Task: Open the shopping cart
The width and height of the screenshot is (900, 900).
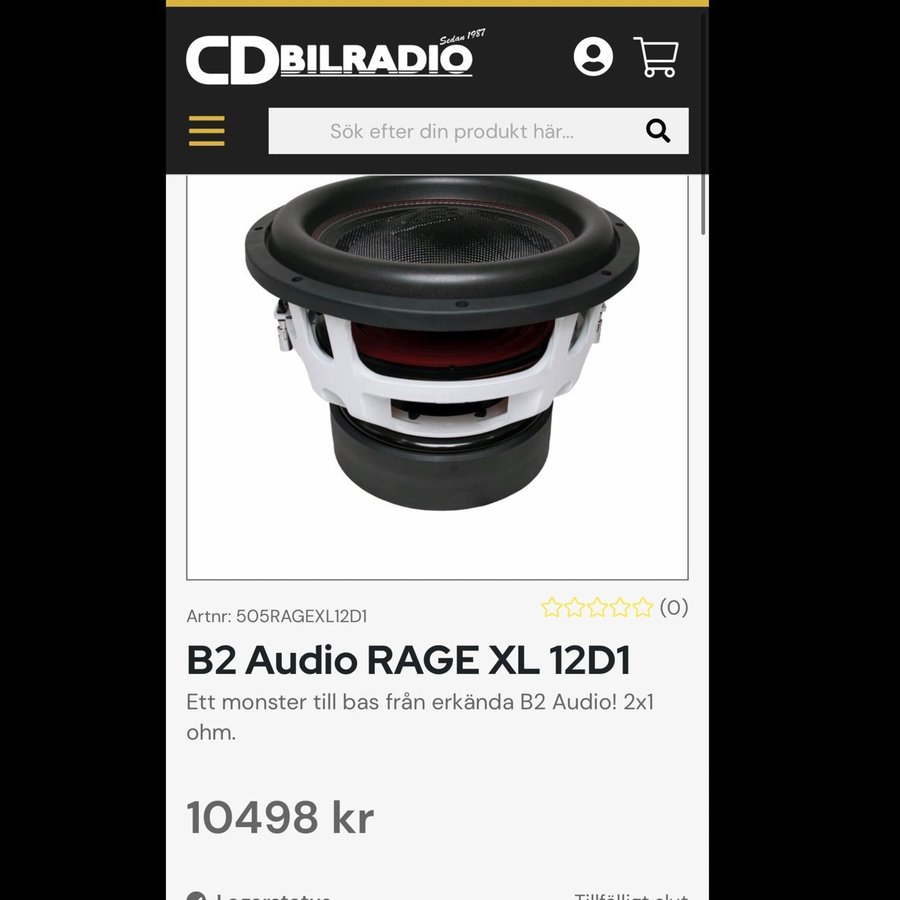Action: coord(656,57)
